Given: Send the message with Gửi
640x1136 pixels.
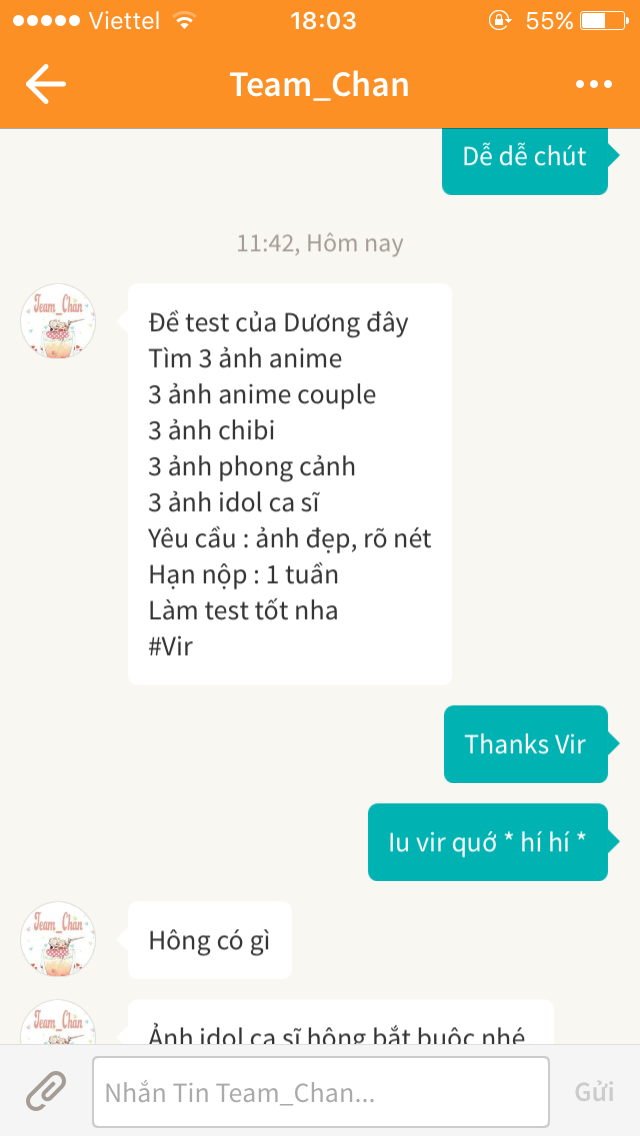Looking at the screenshot, I should 594,1092.
